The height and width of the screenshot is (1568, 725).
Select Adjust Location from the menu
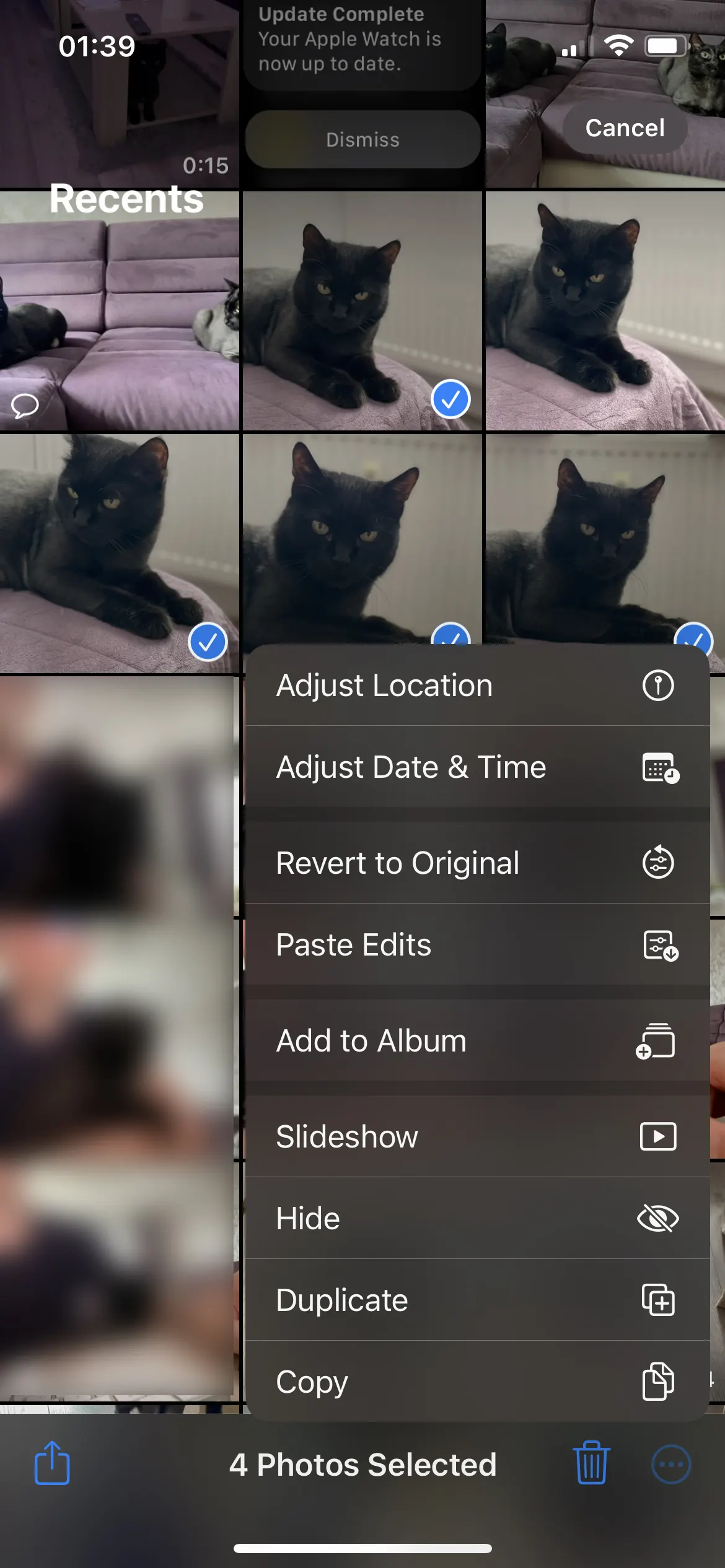point(477,686)
